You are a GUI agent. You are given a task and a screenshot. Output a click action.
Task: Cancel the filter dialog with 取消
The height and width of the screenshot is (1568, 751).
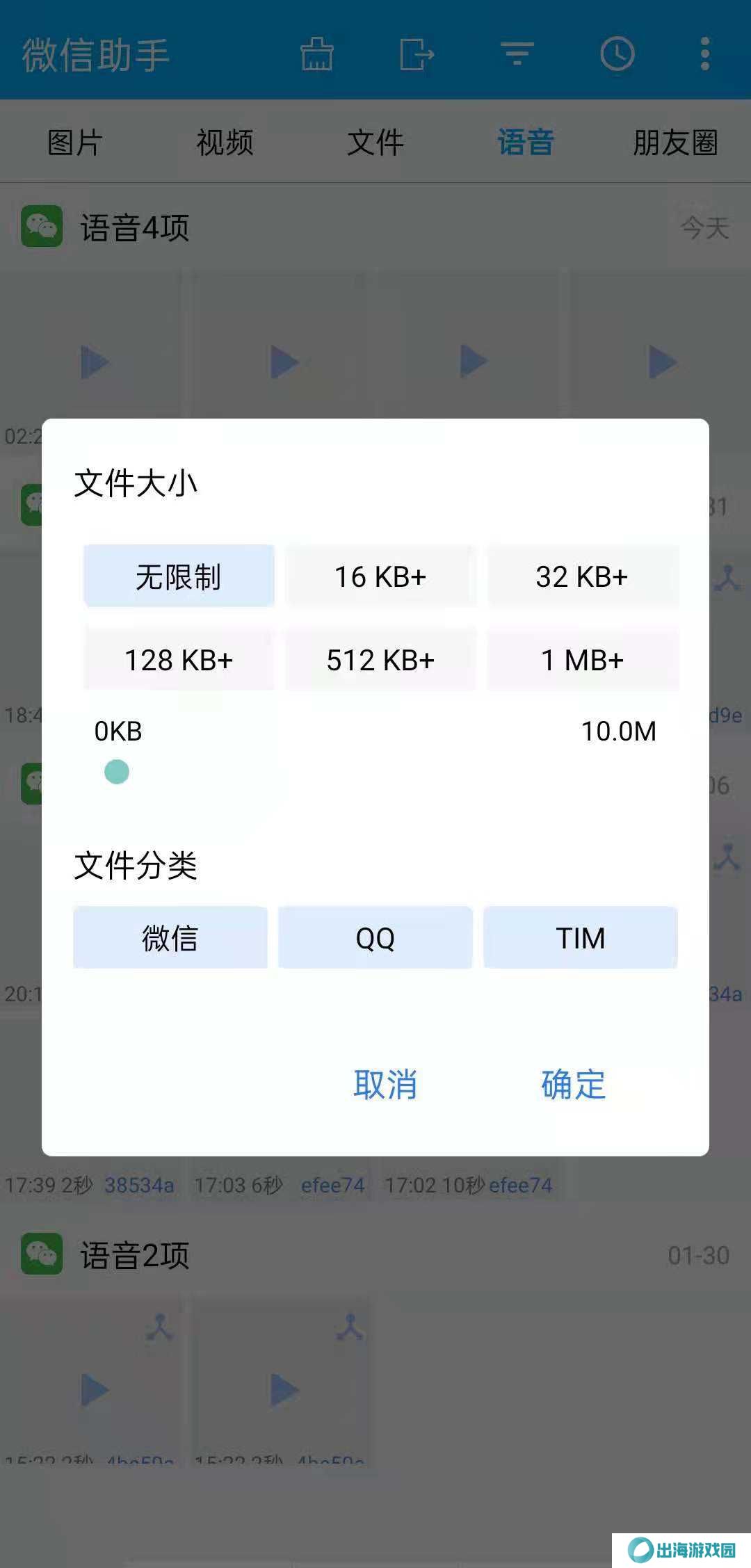[x=385, y=1085]
